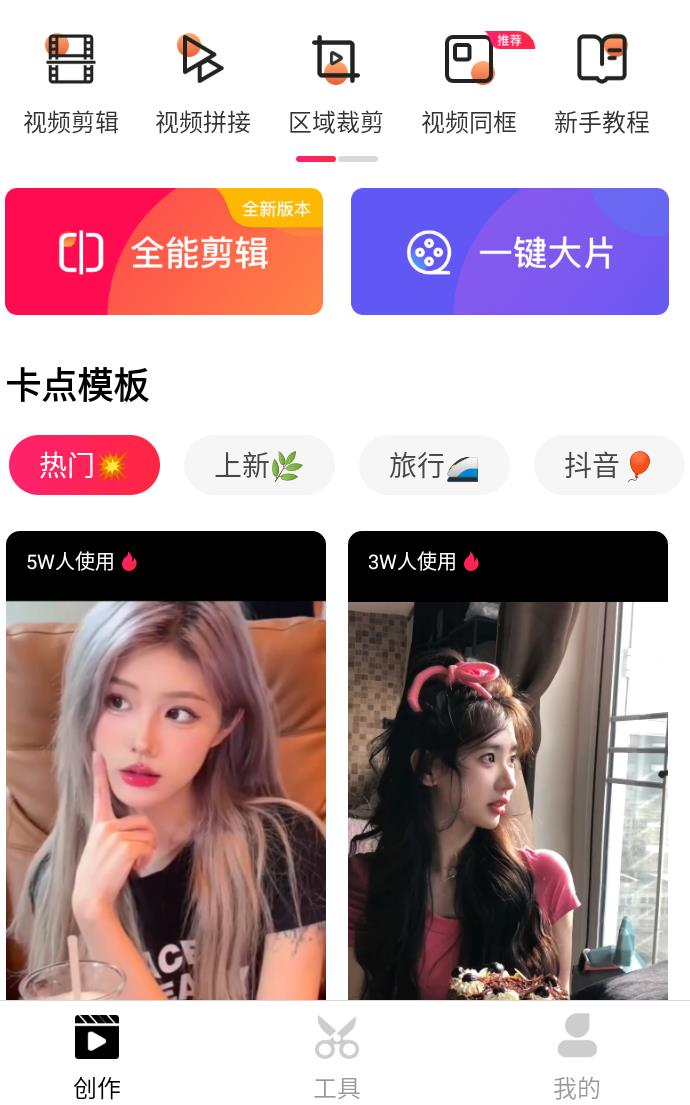Select the 上新 template chip
The image size is (690, 1105).
click(259, 465)
